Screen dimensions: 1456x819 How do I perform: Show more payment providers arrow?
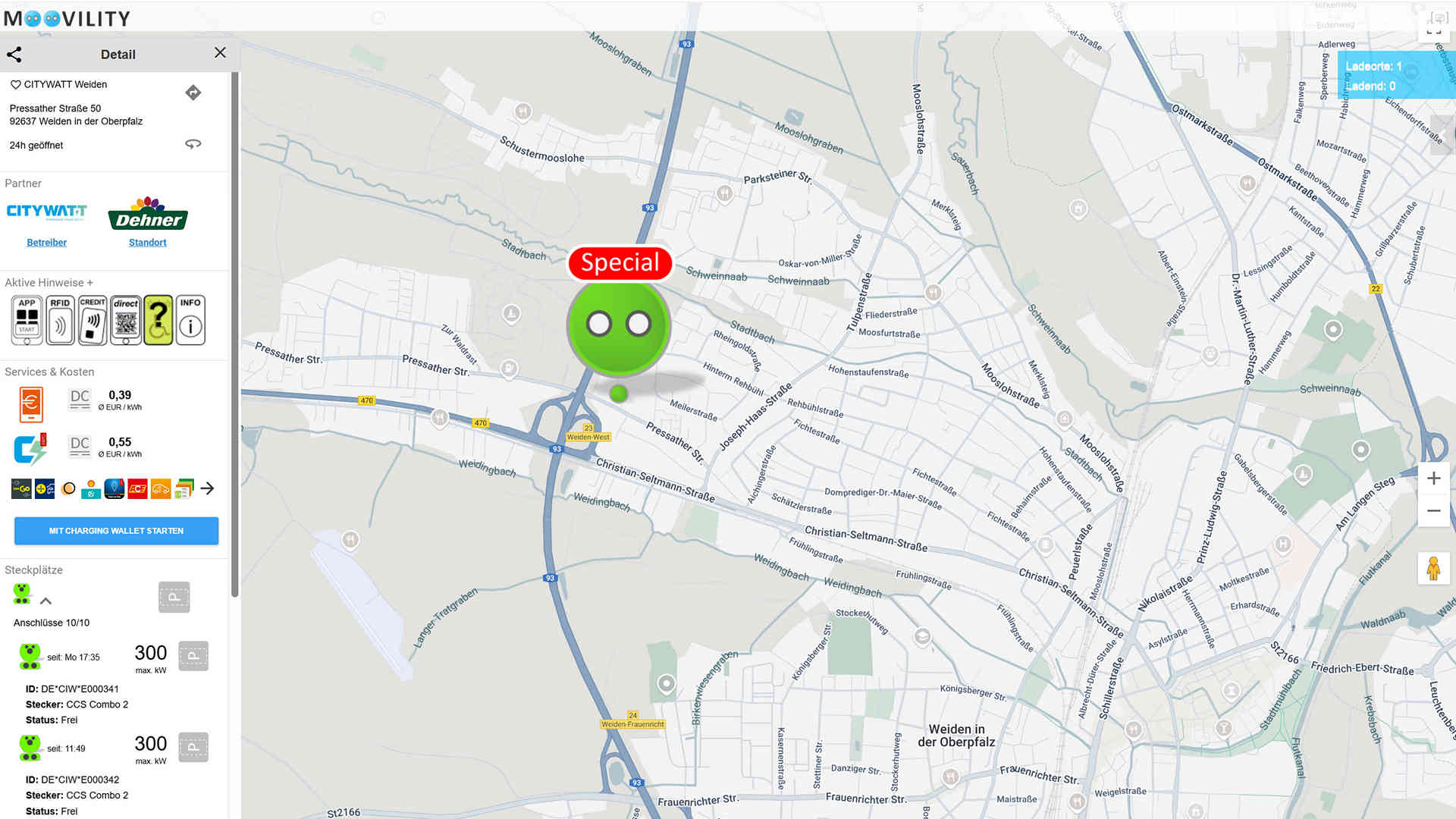click(x=207, y=488)
